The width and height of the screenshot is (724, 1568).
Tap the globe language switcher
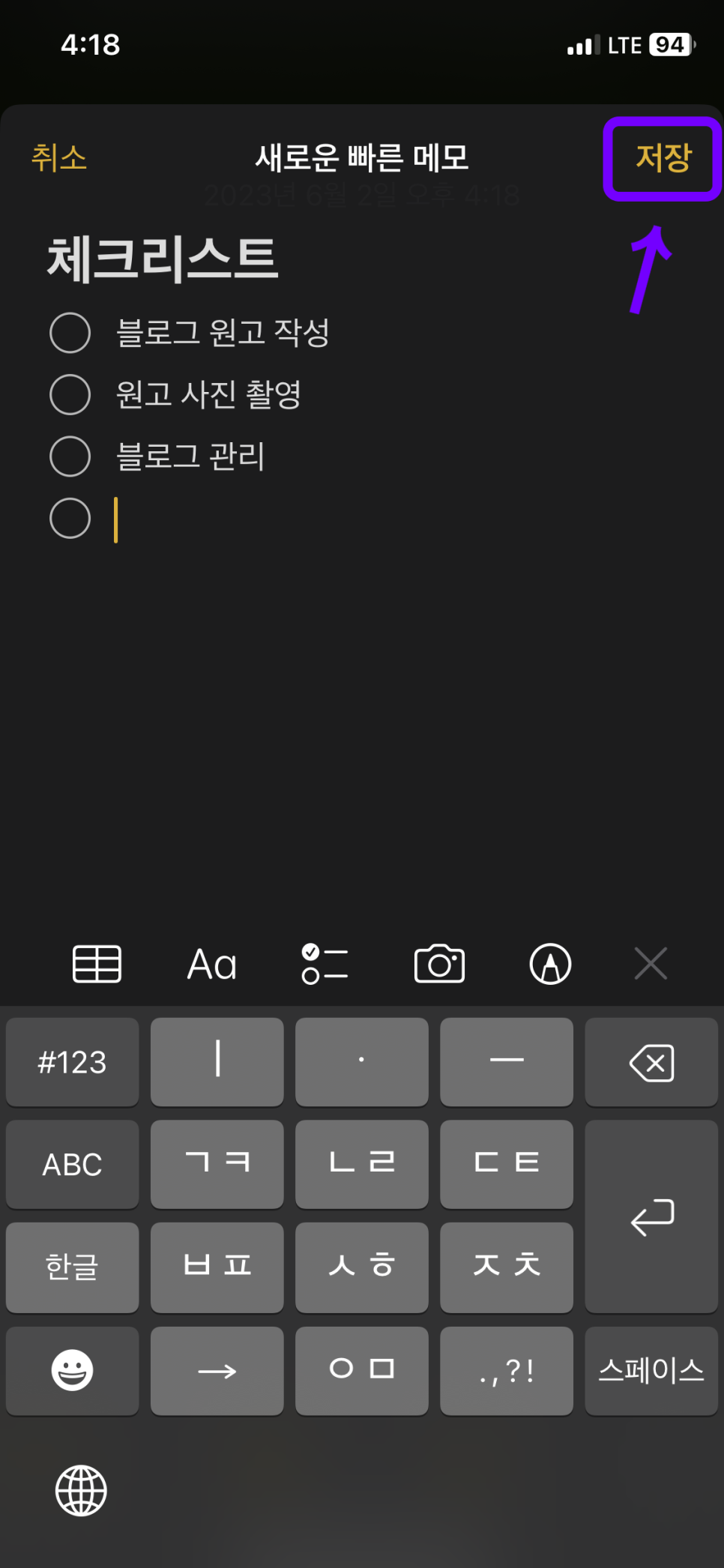tap(81, 1491)
